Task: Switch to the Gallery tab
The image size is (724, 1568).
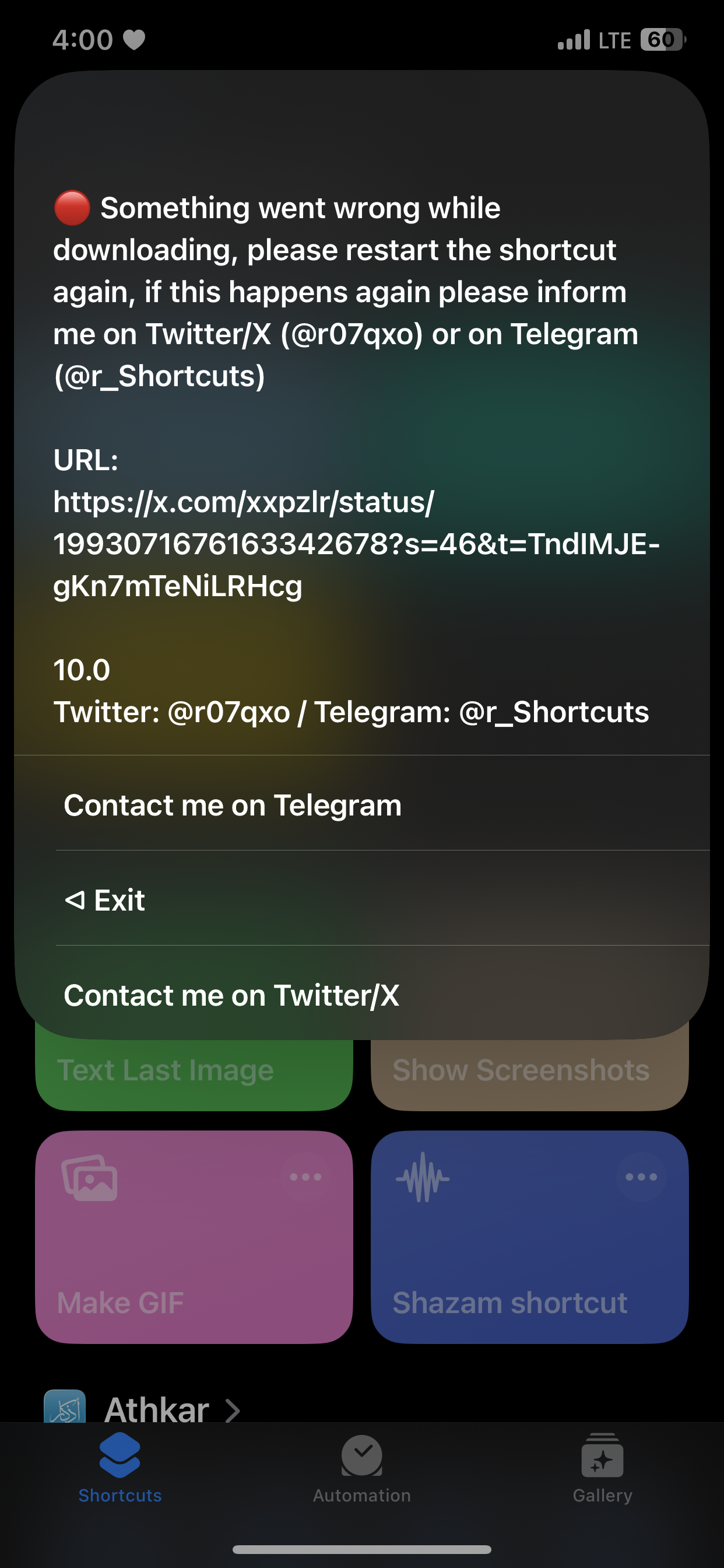Action: point(602,1468)
